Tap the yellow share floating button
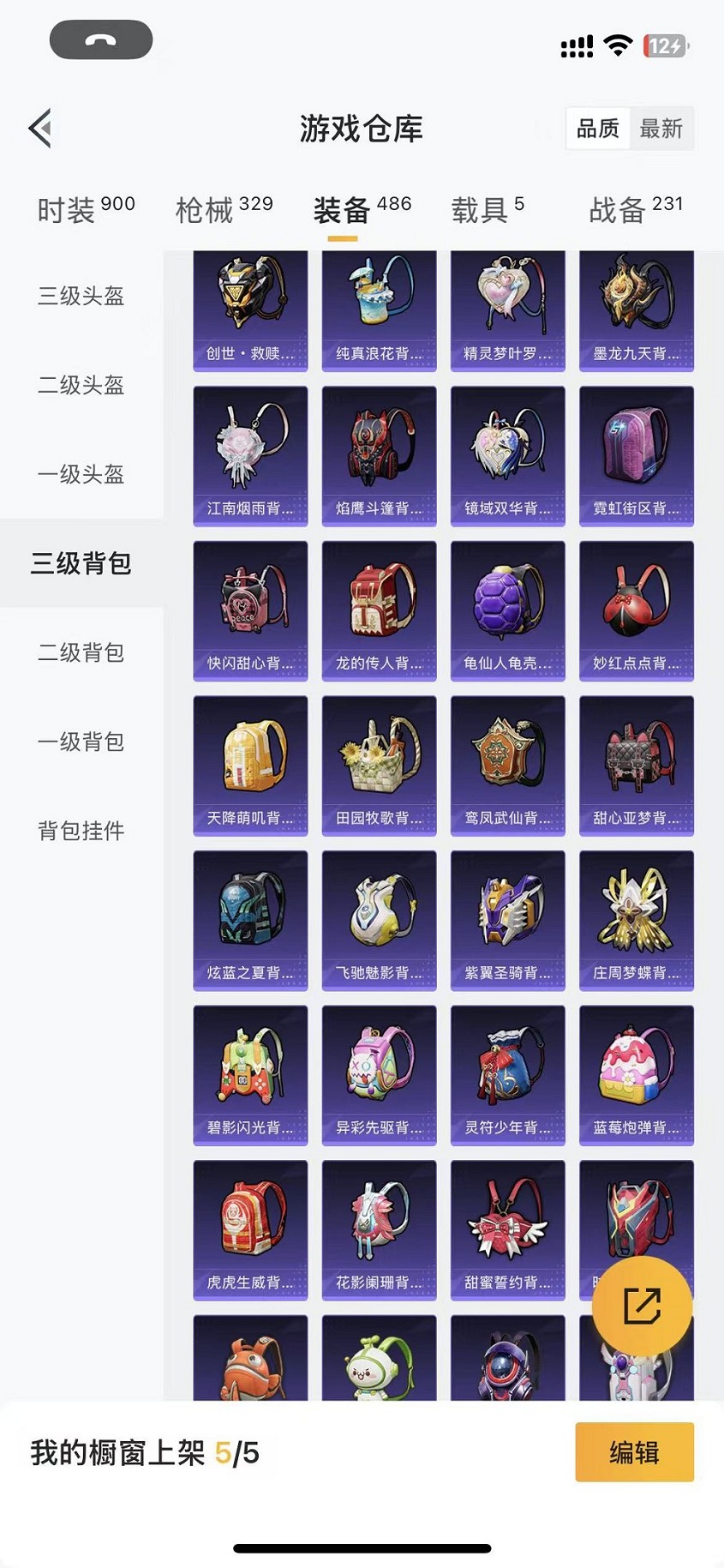The width and height of the screenshot is (724, 1568). click(642, 1307)
